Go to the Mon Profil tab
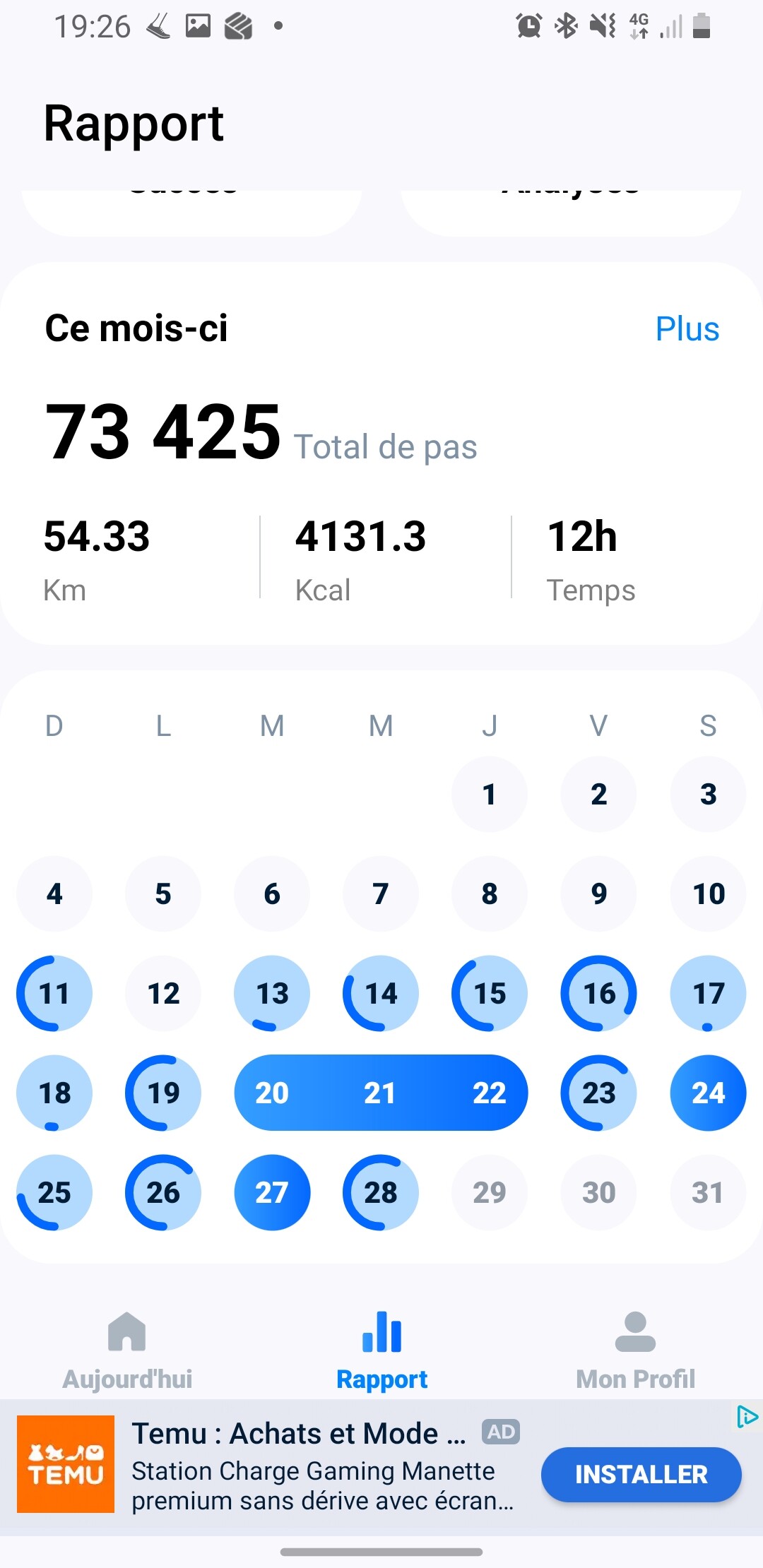This screenshot has width=763, height=1568. [635, 1350]
